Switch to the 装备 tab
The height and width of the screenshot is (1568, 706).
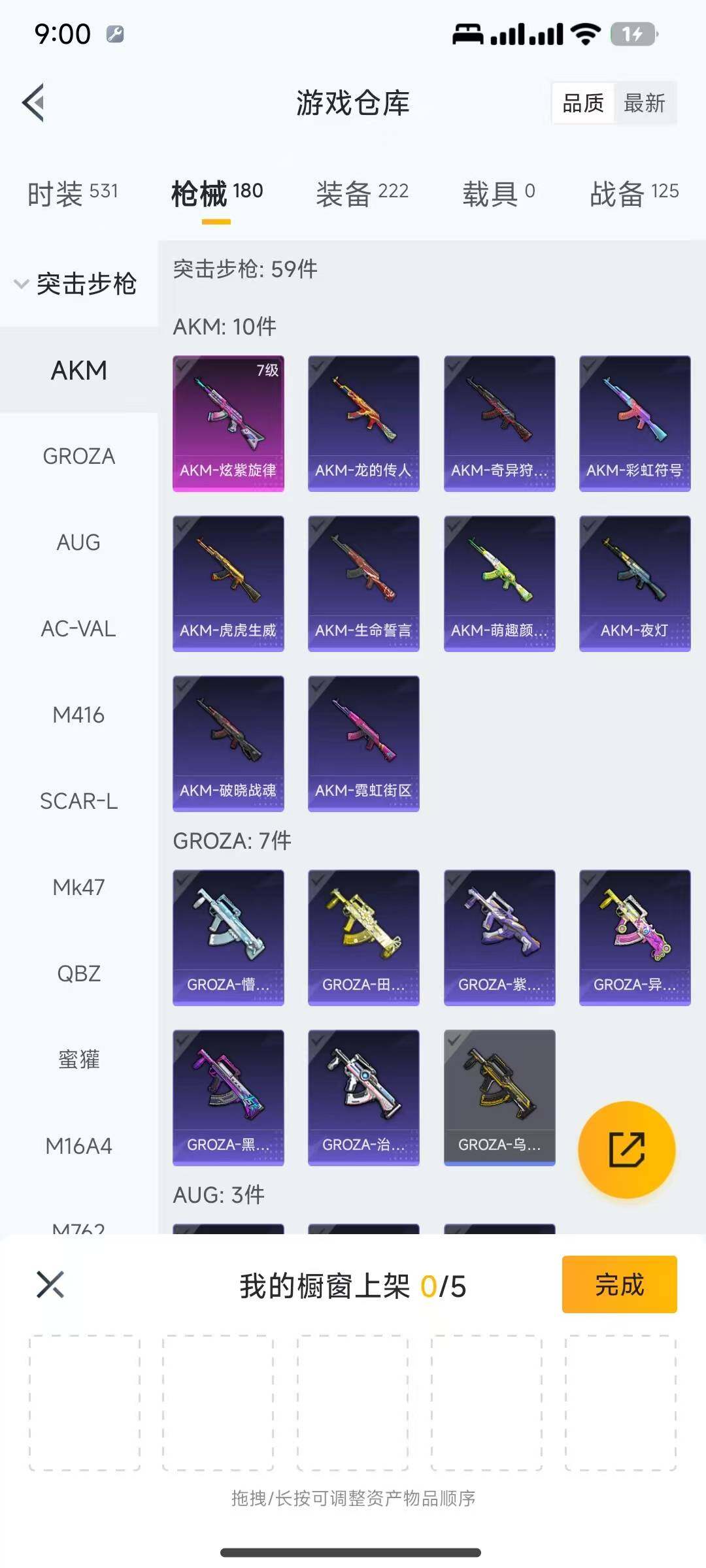point(362,193)
